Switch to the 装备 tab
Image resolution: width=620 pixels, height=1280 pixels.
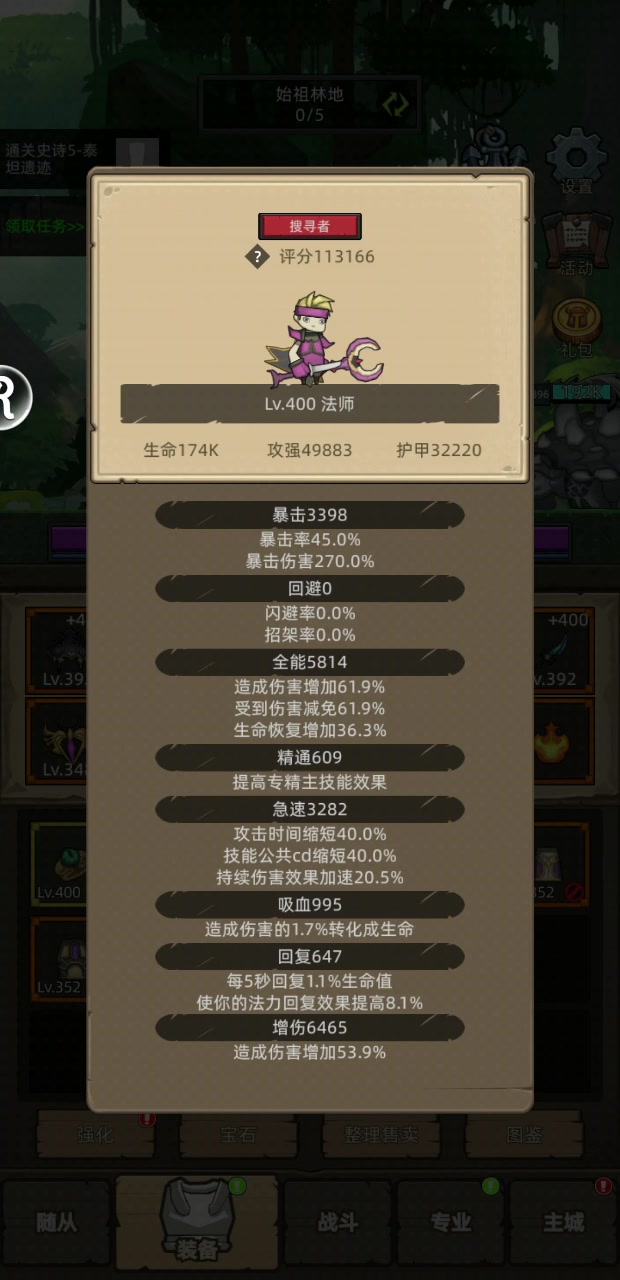coord(196,1222)
